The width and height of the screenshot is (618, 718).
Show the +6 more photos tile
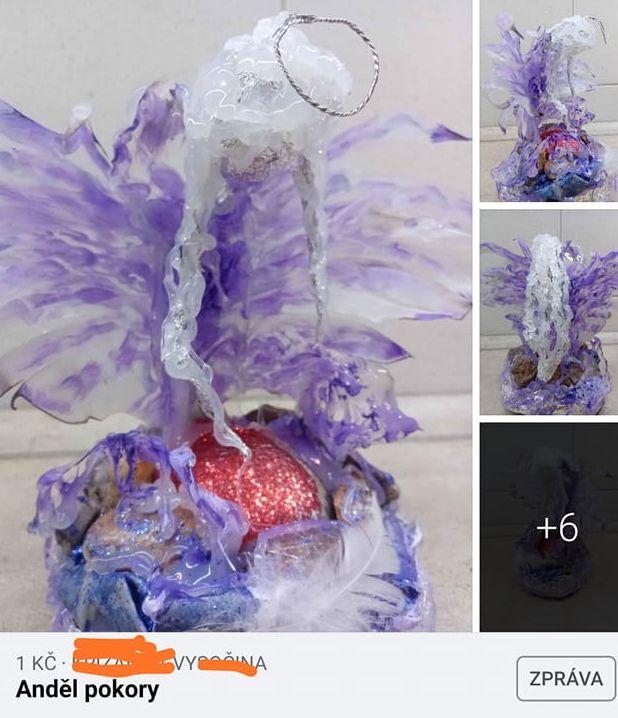click(548, 527)
